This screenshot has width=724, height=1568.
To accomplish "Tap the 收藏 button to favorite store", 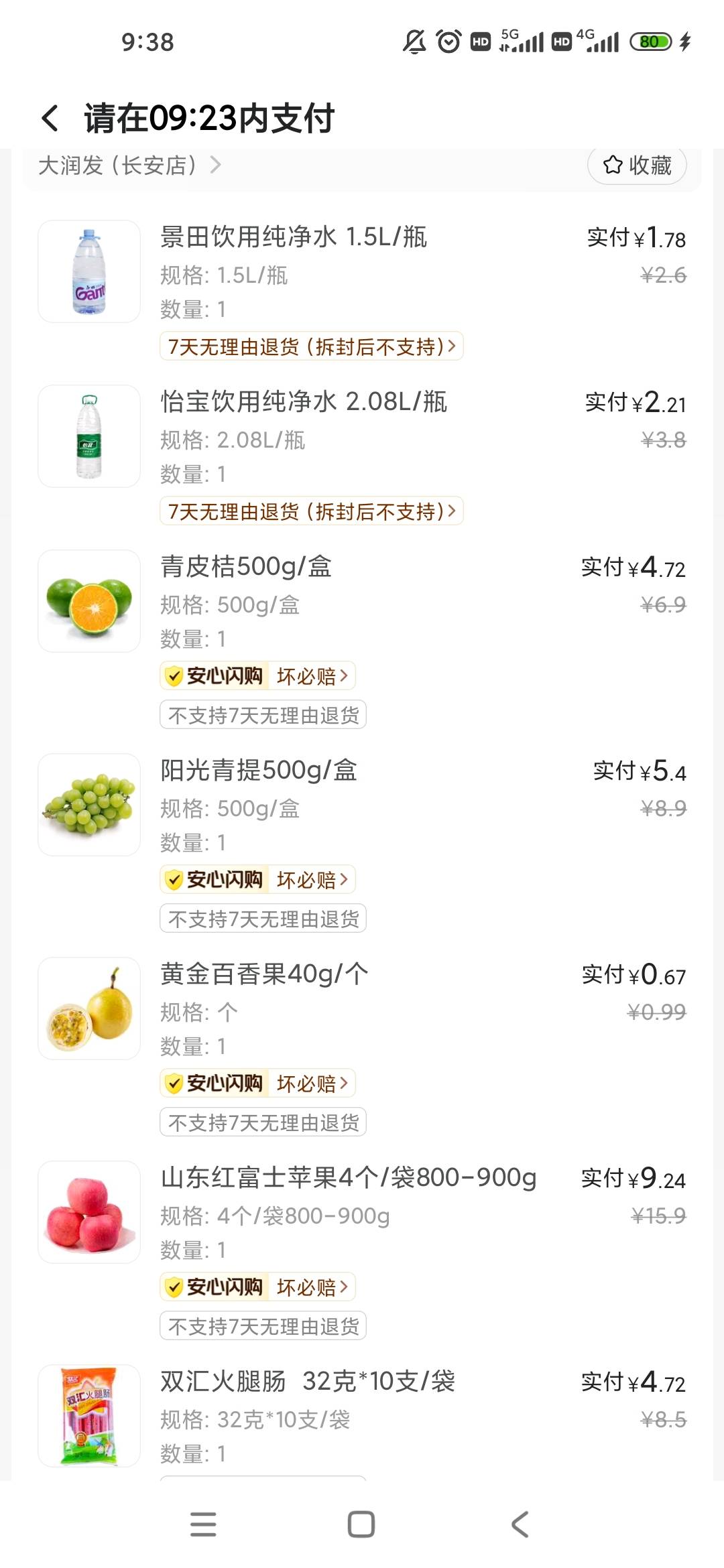I will [637, 165].
